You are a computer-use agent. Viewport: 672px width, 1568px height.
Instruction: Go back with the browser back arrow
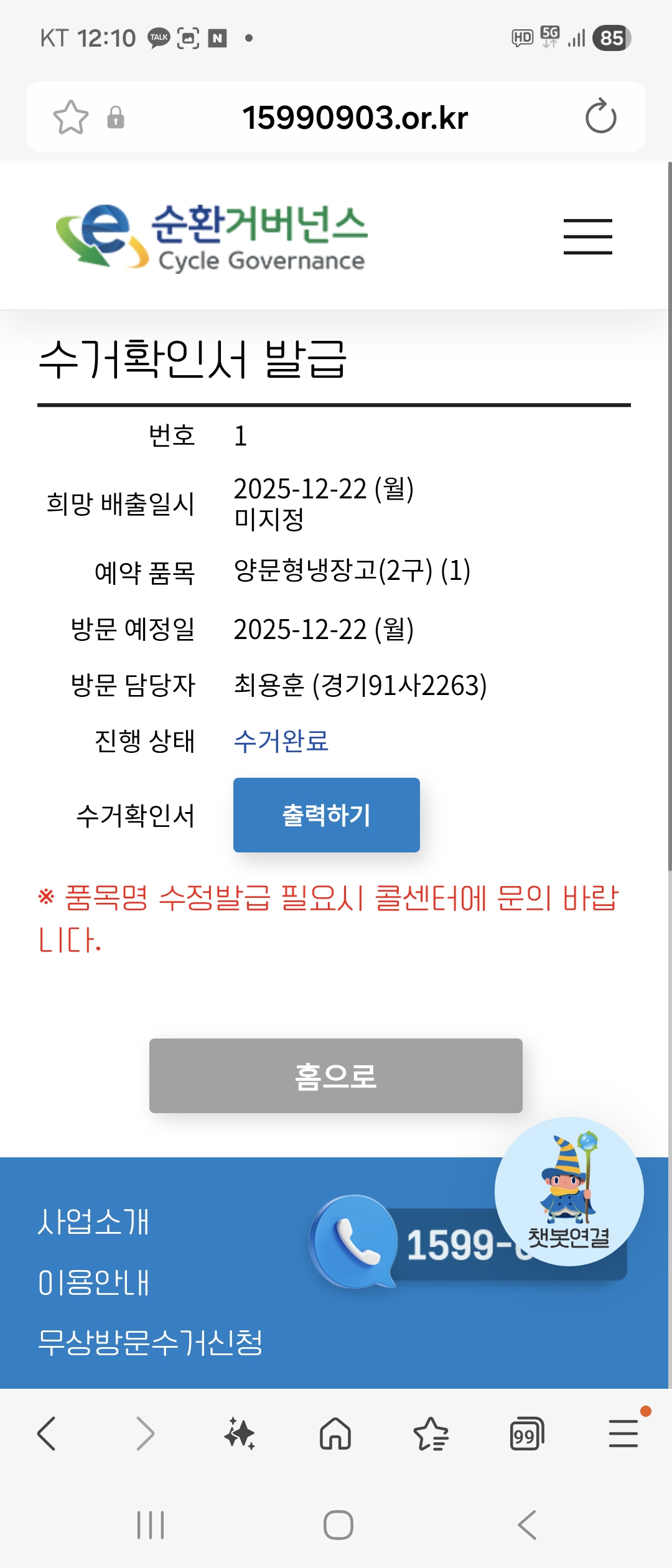[x=47, y=1434]
